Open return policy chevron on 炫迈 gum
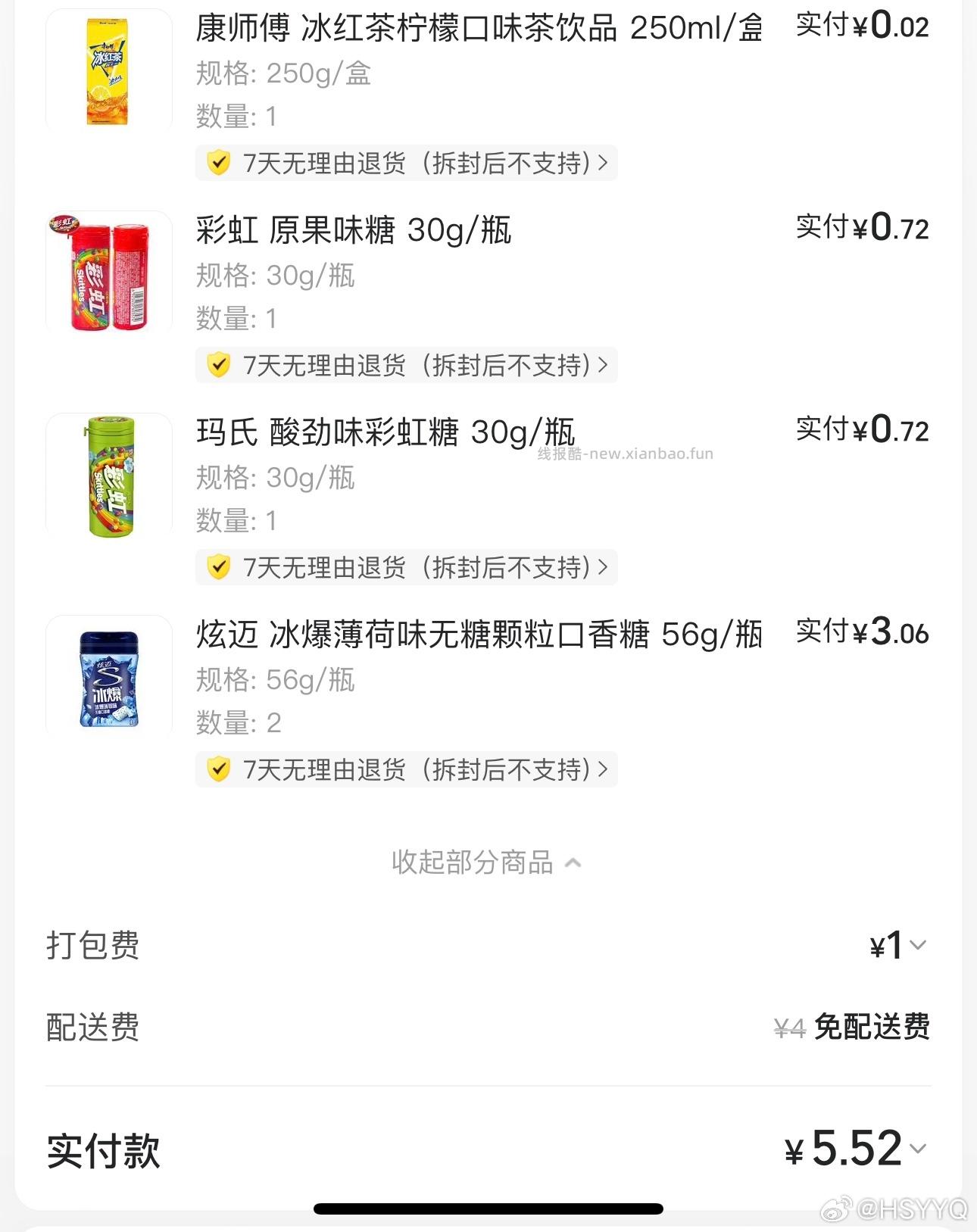The image size is (977, 1232). tap(604, 769)
